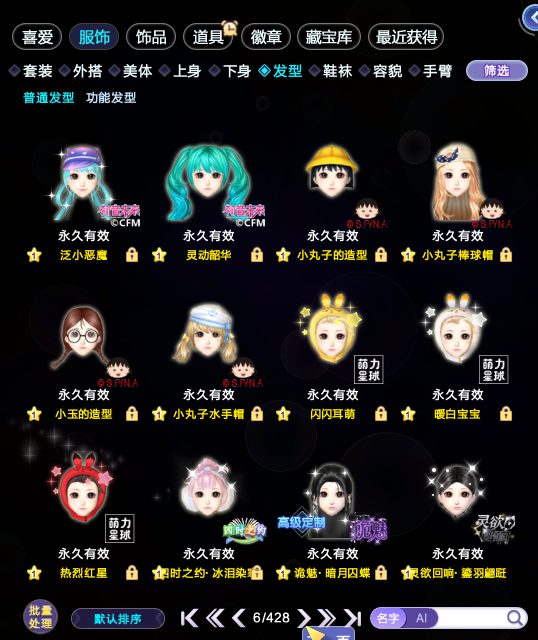
Task: Tap the search magnifier icon
Action: pyautogui.click(x=515, y=618)
